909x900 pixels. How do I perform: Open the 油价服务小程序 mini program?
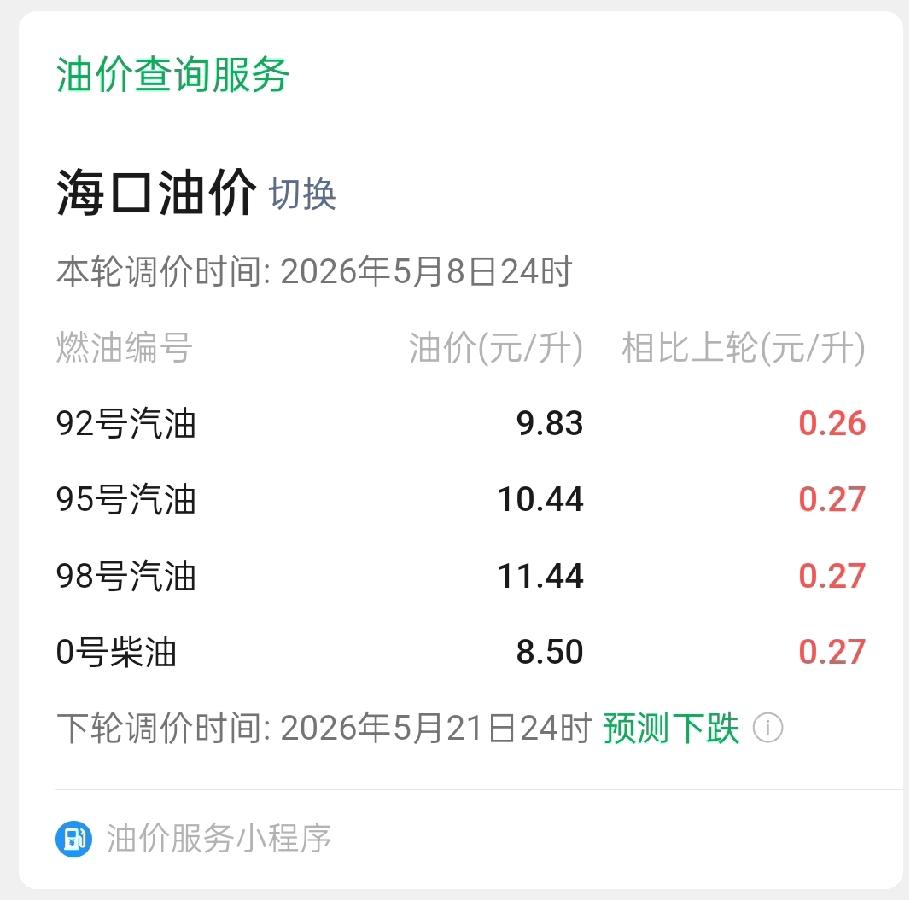[193, 838]
